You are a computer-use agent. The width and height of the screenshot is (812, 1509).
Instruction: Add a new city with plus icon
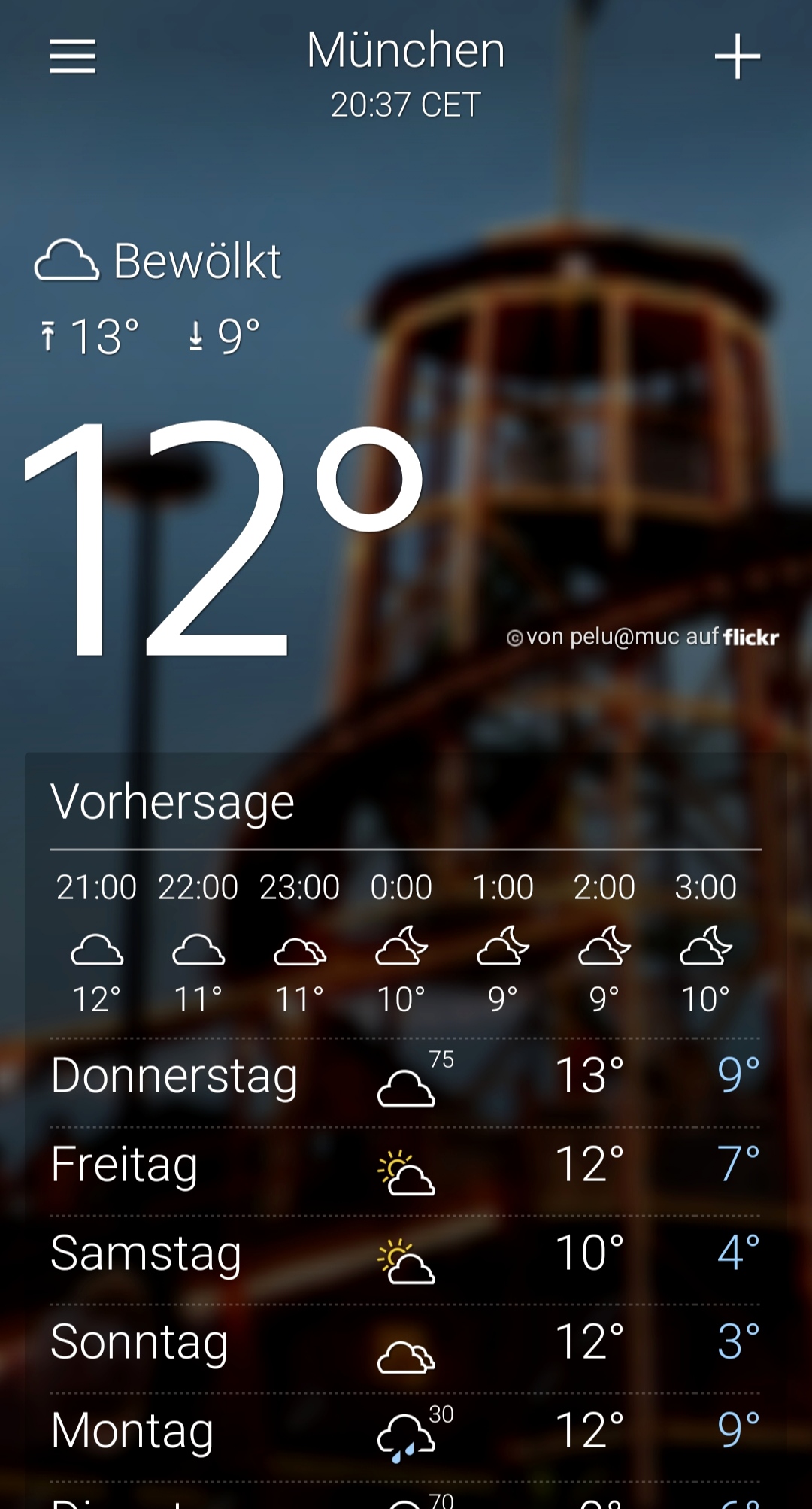point(737,56)
